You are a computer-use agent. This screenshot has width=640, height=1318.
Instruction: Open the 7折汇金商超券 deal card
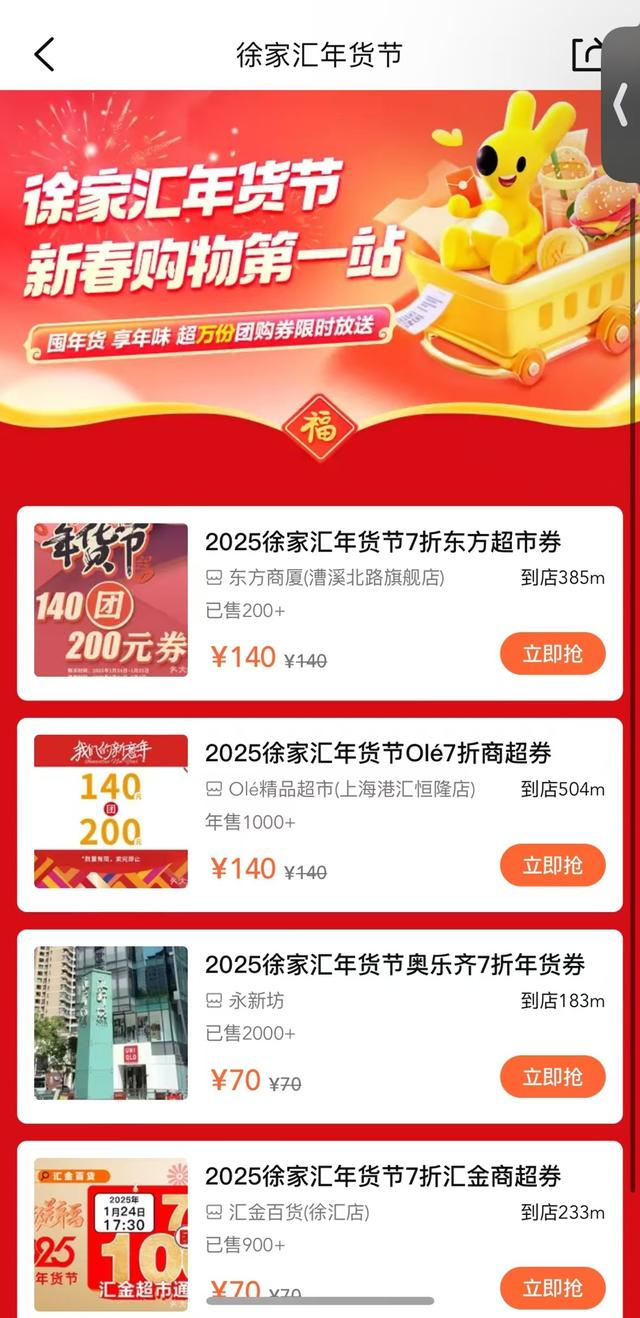320,1230
